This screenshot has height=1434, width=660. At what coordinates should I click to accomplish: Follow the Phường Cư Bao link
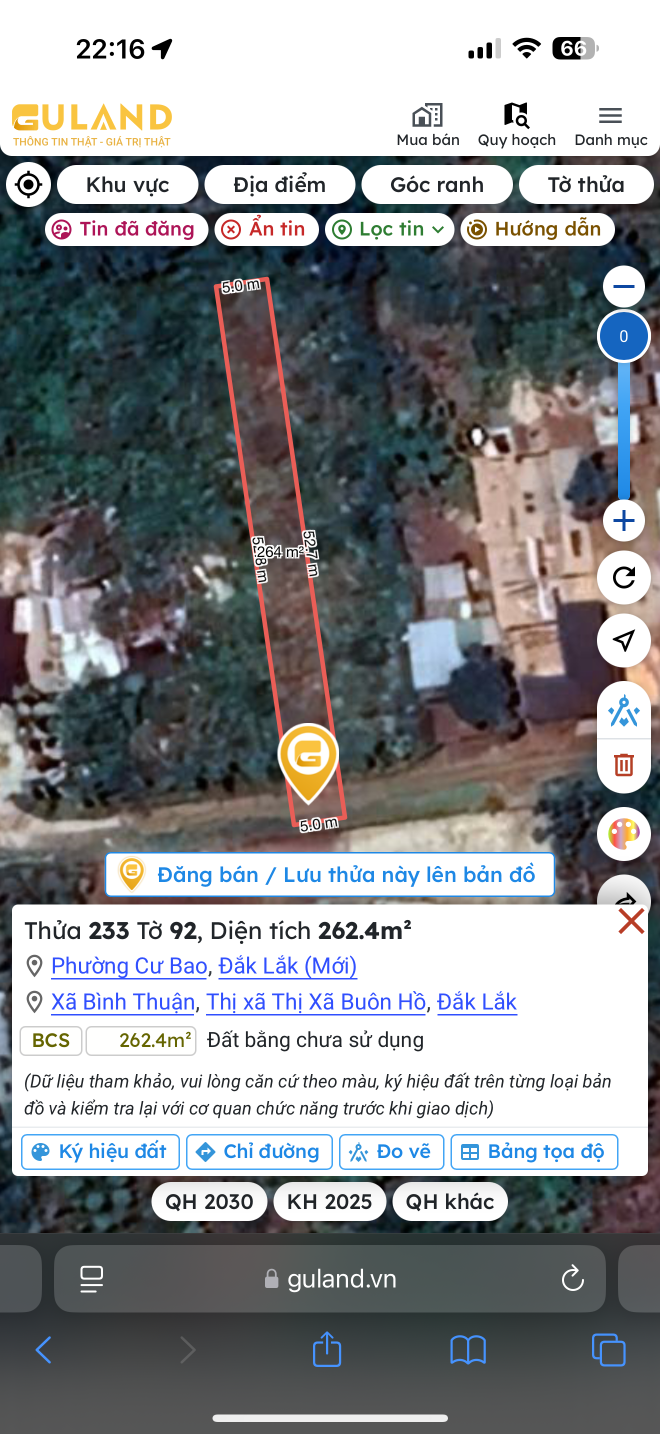[130, 966]
